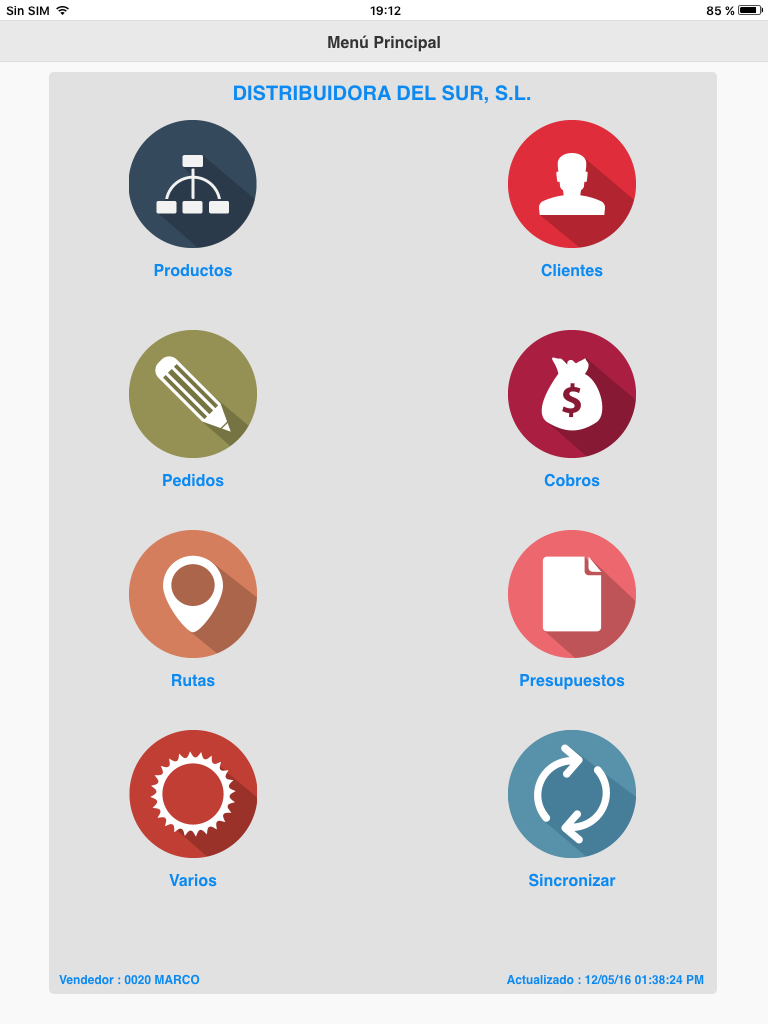
Task: Open the Varios settings gear
Action: point(193,794)
